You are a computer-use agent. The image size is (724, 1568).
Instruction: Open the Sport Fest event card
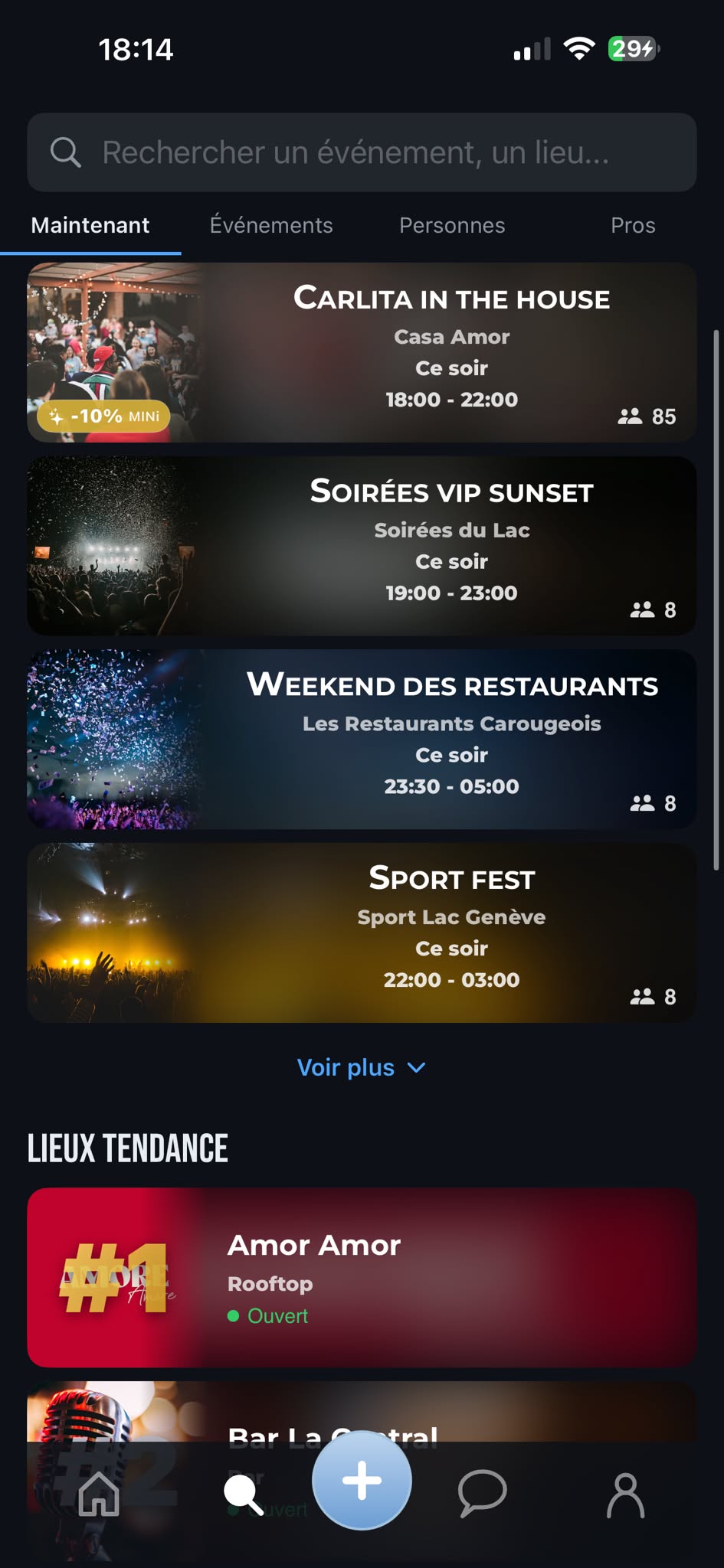pos(362,933)
